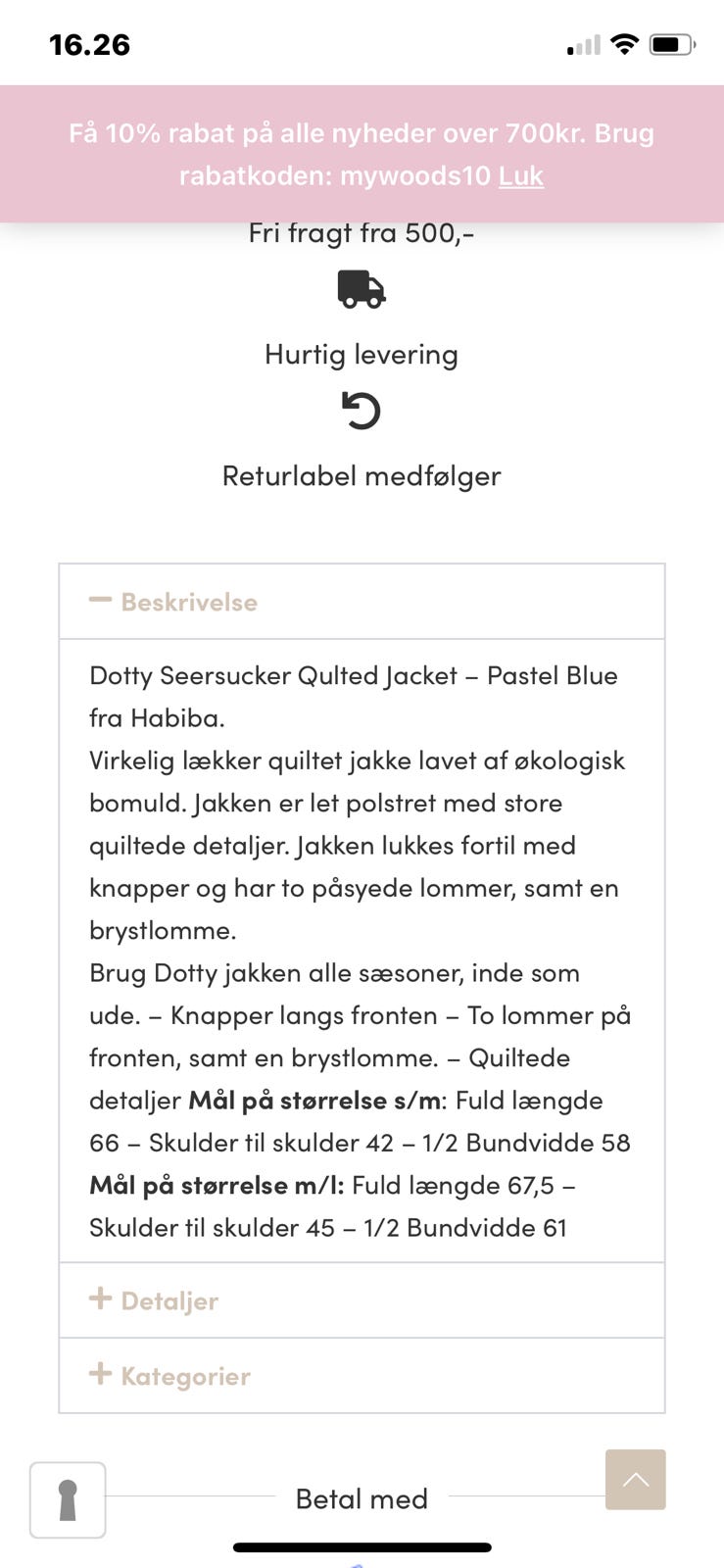This screenshot has height=1568, width=724.
Task: Click the Fri fragt fra 500,- text
Action: [x=362, y=232]
